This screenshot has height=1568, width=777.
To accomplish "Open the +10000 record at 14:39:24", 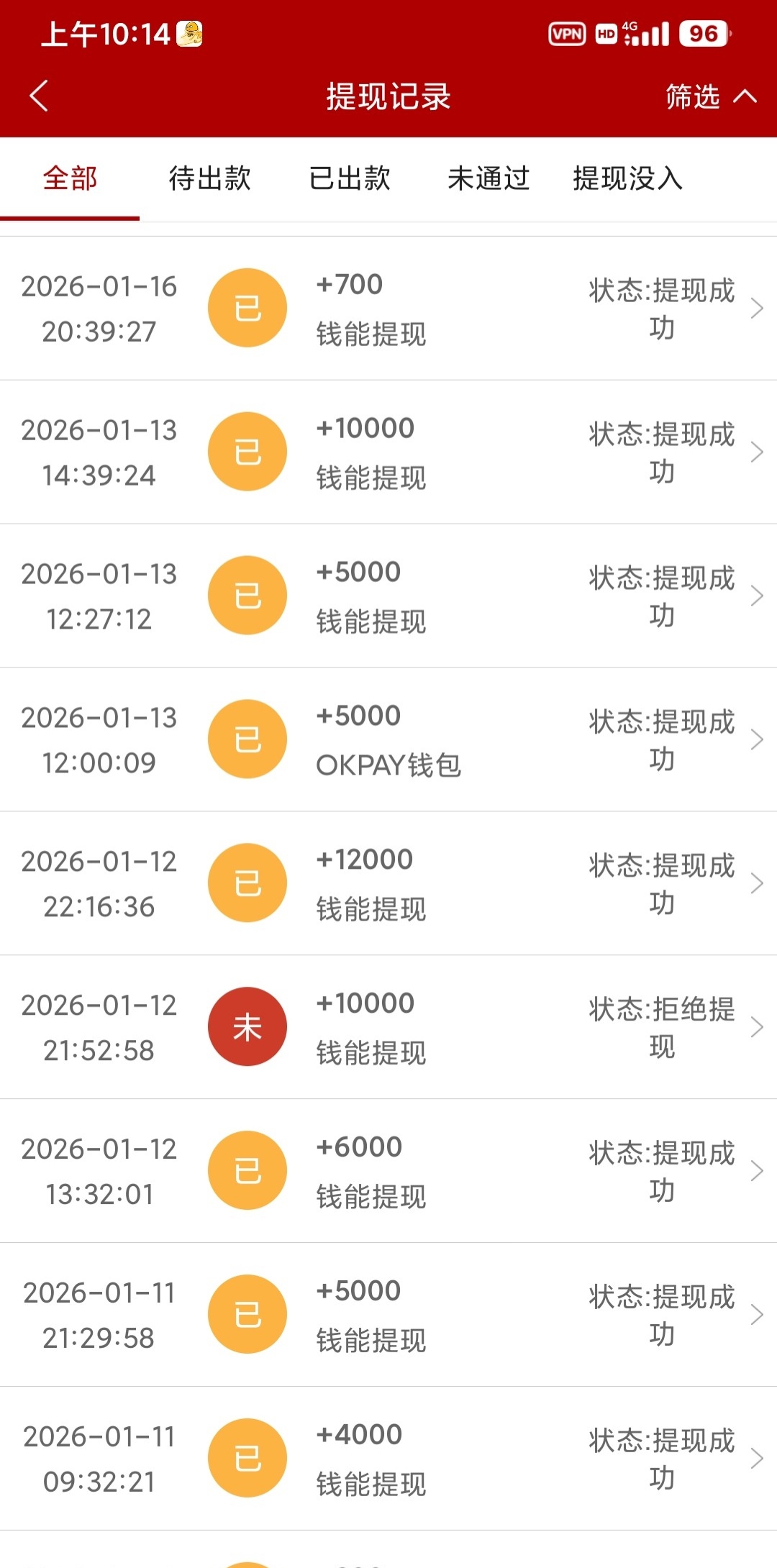I will [x=388, y=452].
